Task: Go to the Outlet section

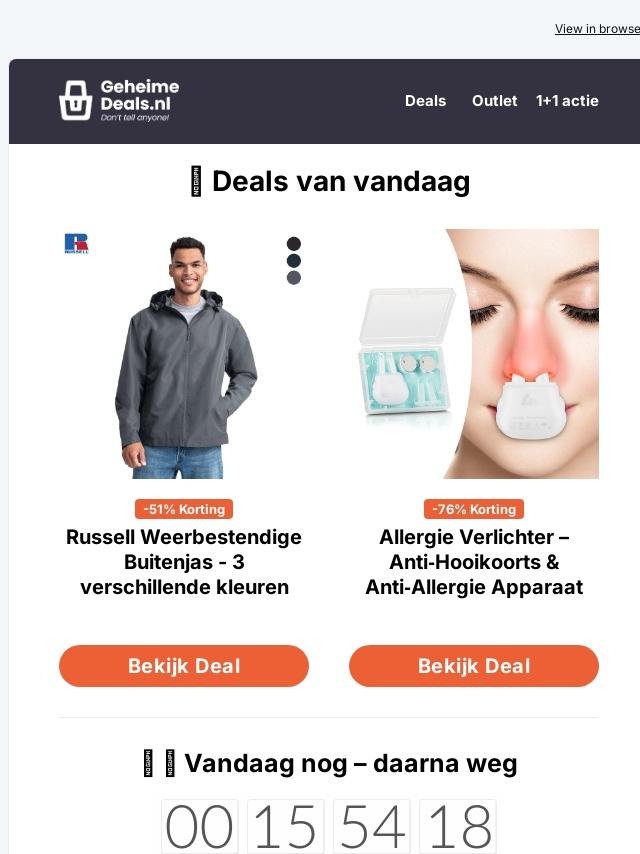Action: click(x=494, y=101)
